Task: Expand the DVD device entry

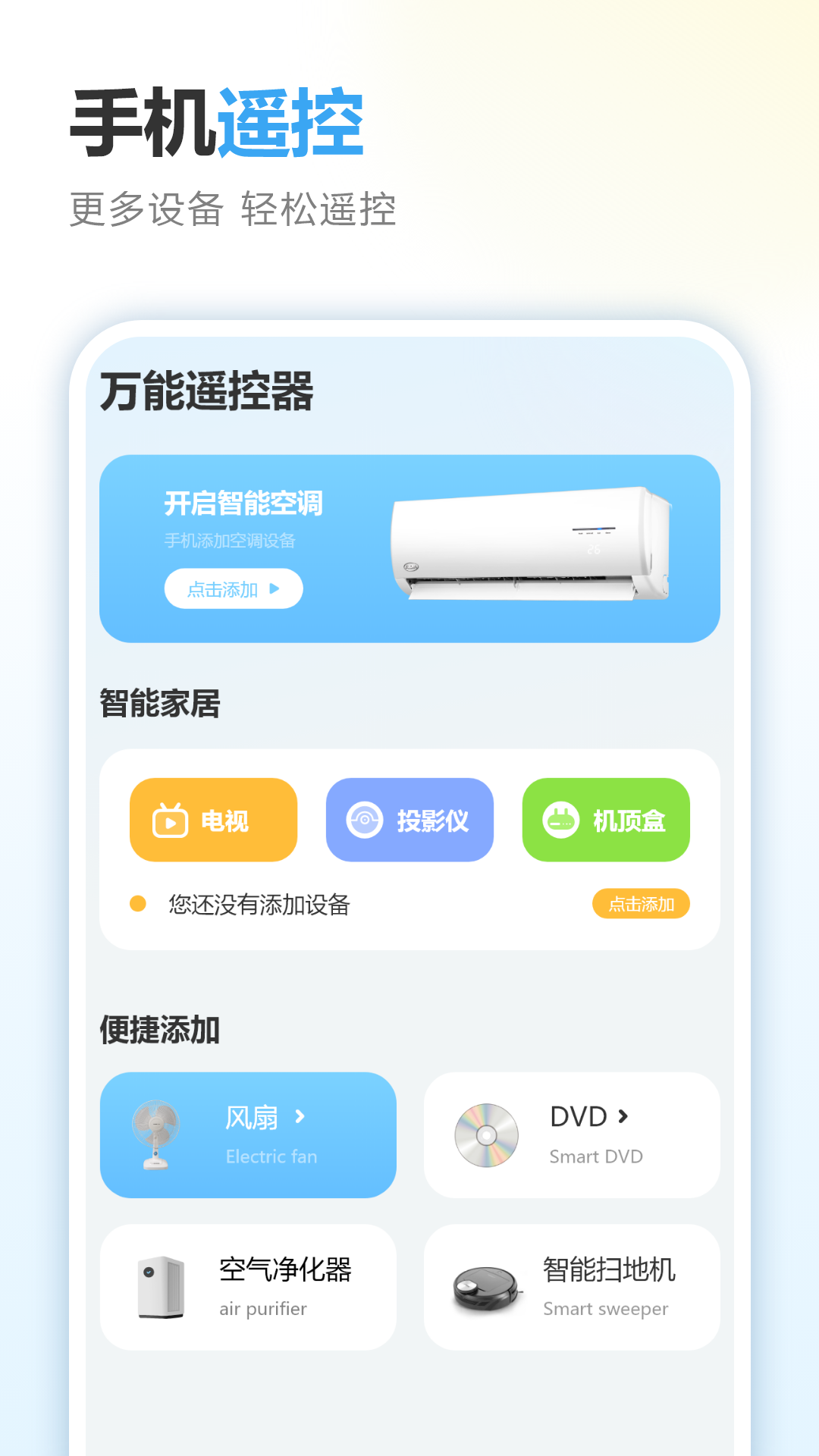Action: coord(588,1116)
